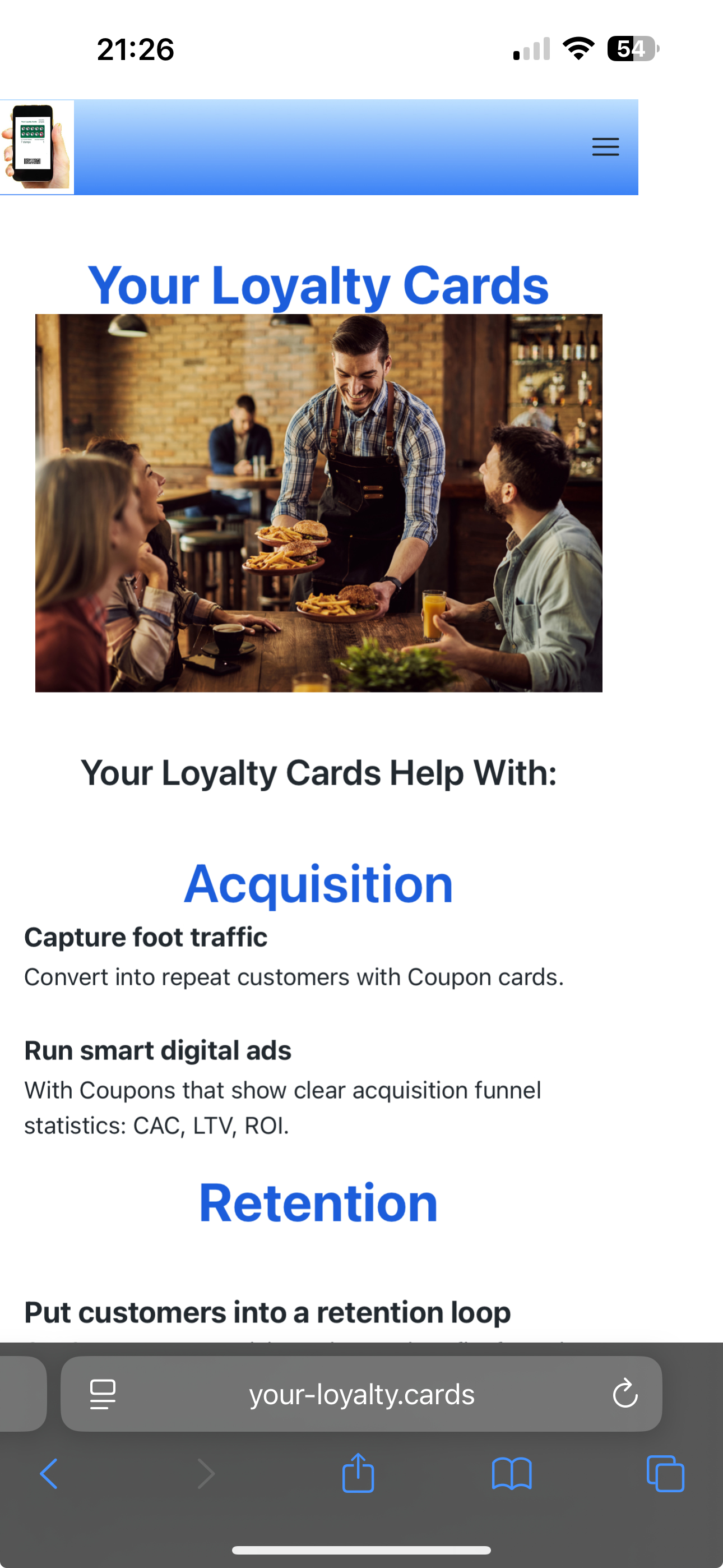Viewport: 723px width, 1568px height.
Task: Reload the page
Action: pos(625,1394)
